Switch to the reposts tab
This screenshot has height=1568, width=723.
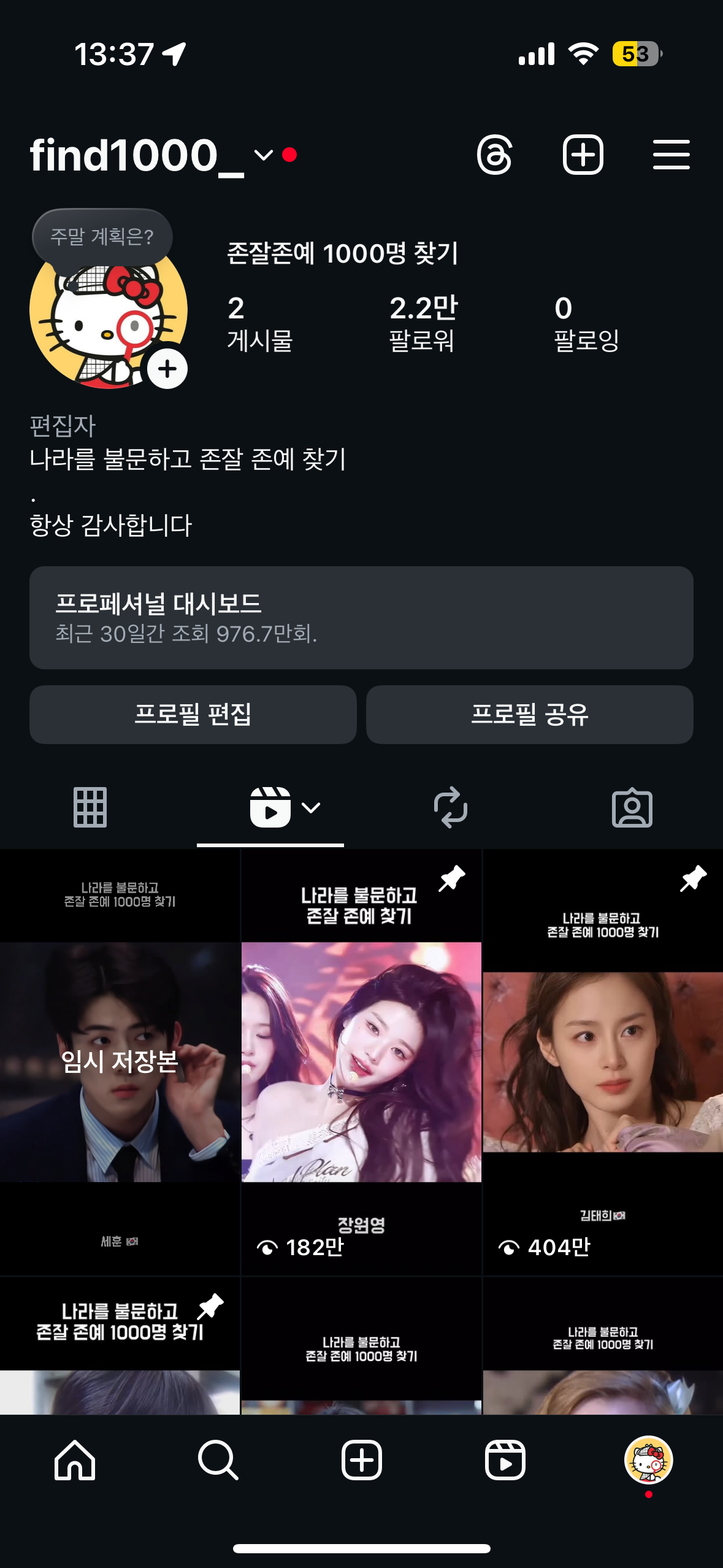pyautogui.click(x=451, y=807)
